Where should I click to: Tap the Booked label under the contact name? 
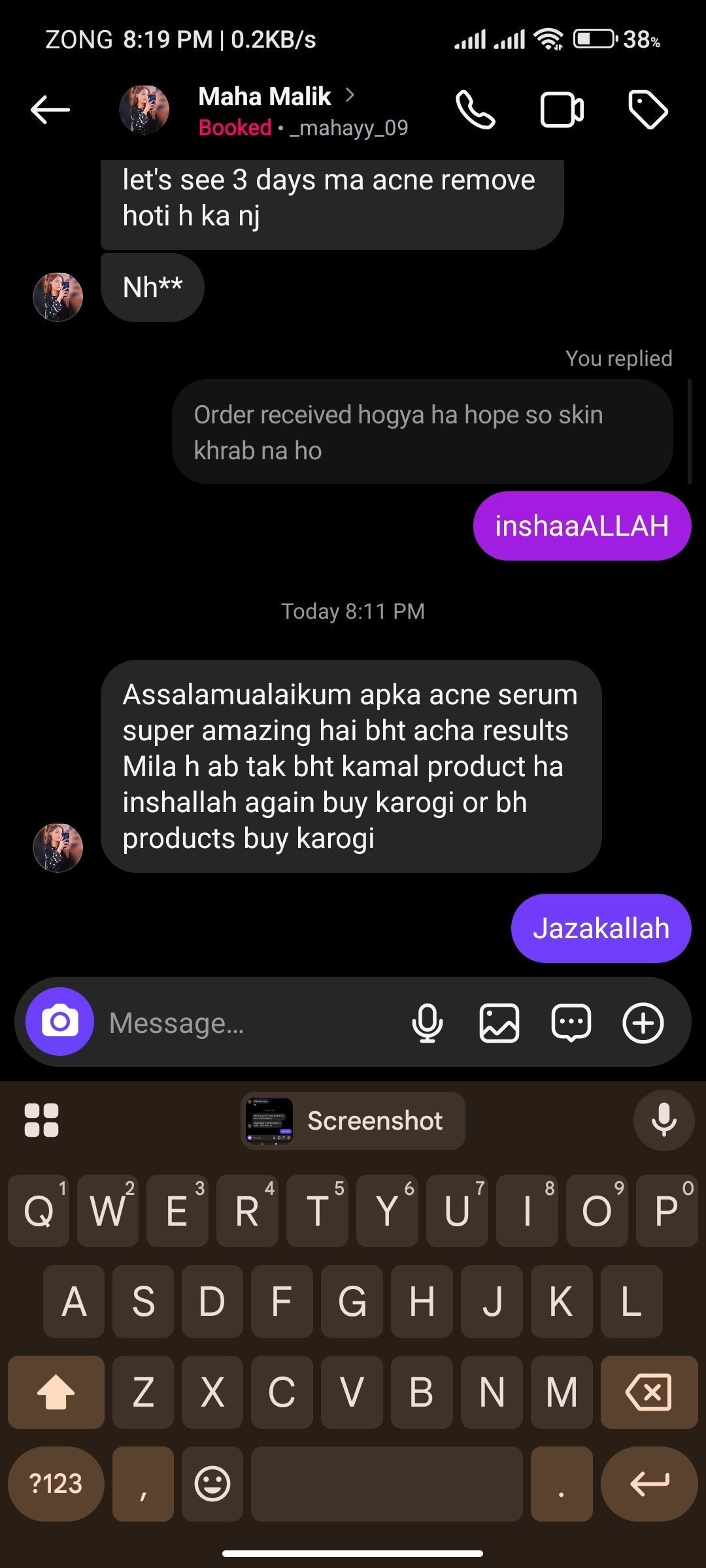point(234,128)
